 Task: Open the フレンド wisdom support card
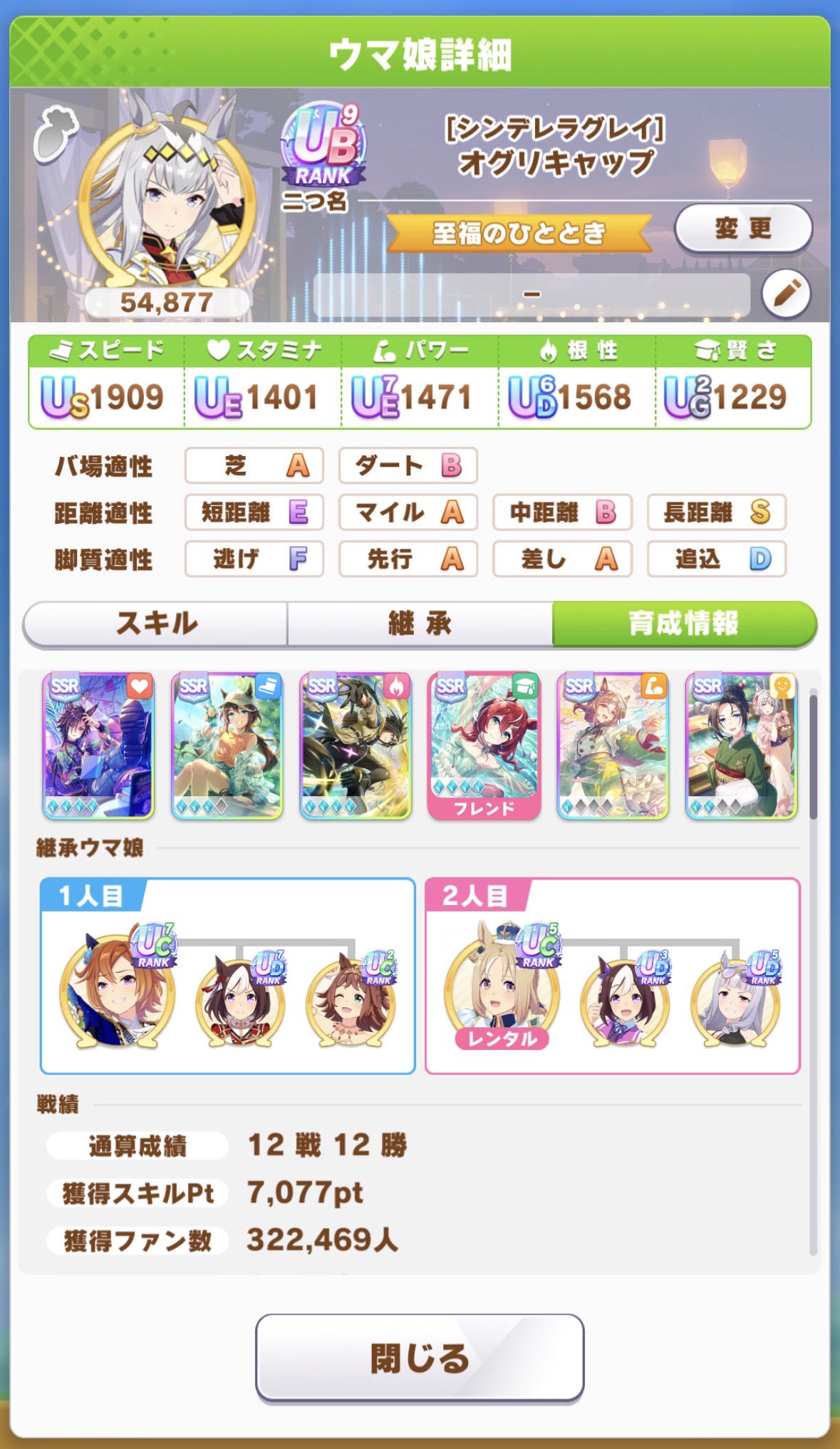[x=484, y=746]
